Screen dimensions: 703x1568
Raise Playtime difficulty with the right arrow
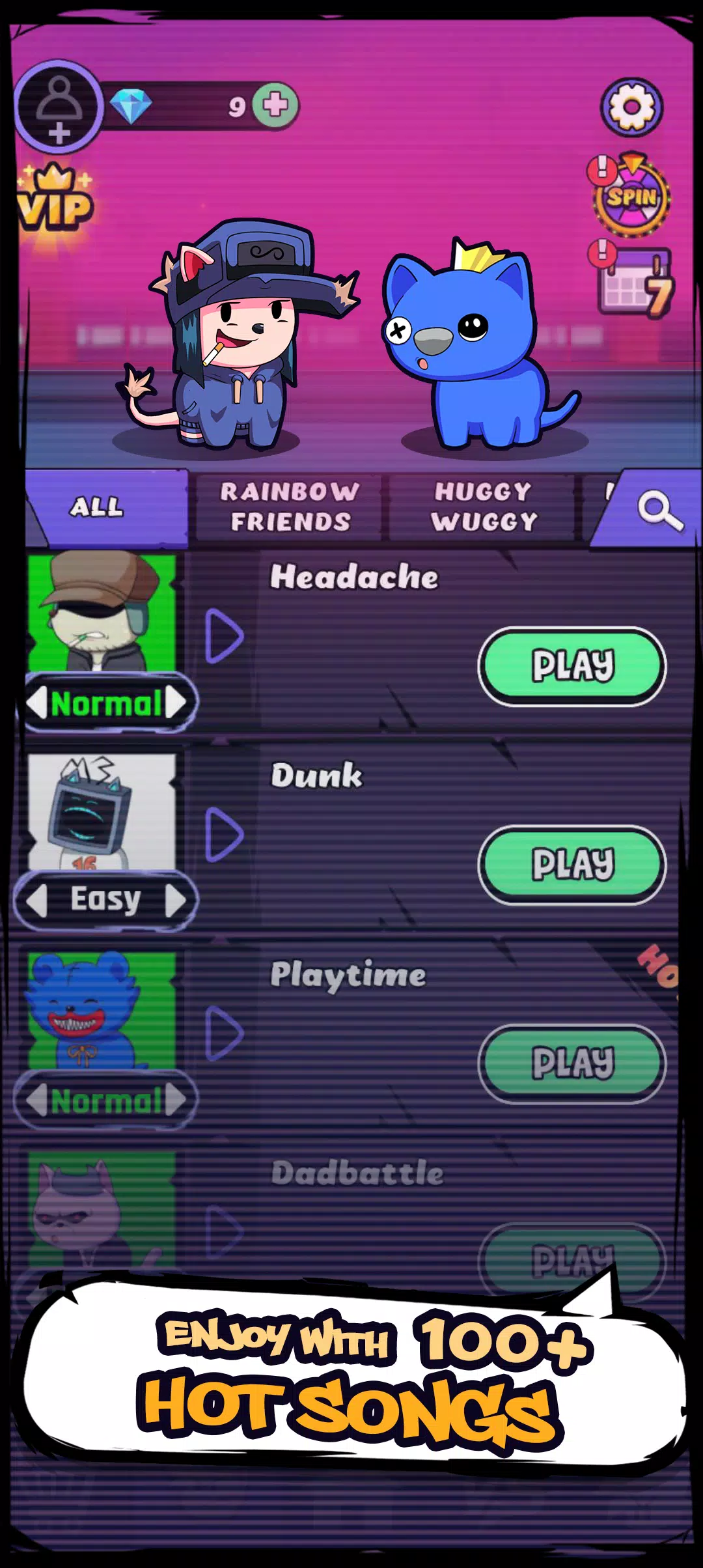click(x=176, y=1100)
